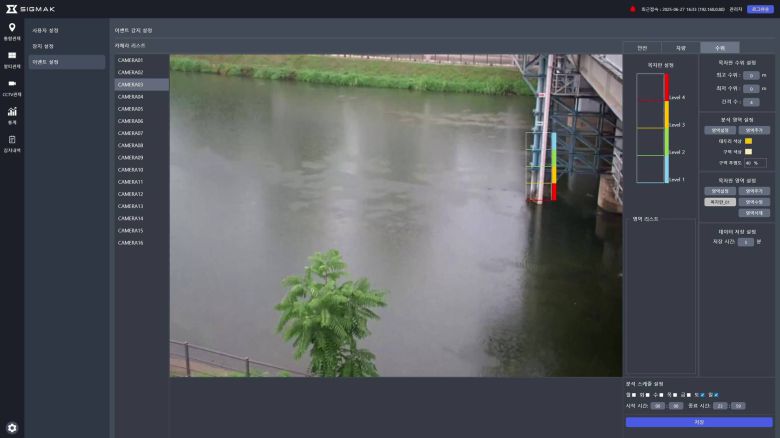Open the 통합관제 map view in sidebar
The width and height of the screenshot is (780, 438).
tap(12, 30)
